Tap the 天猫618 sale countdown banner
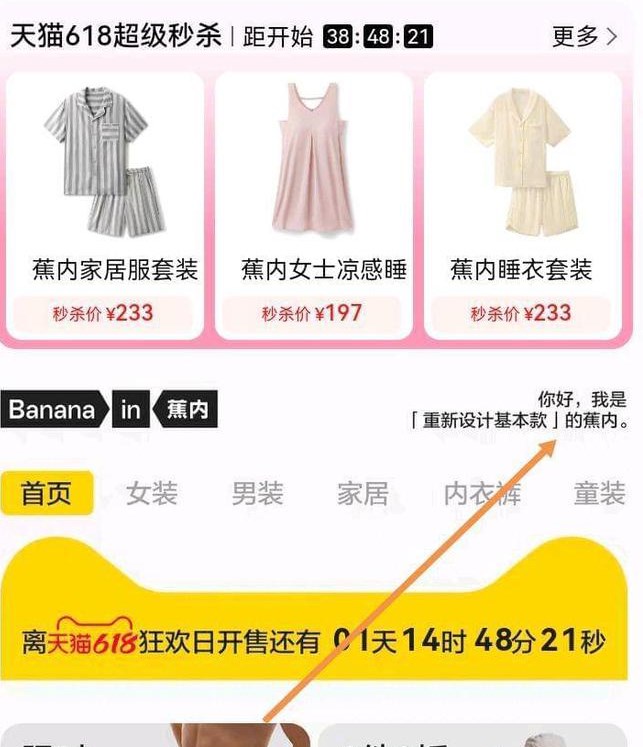Viewport: 643px width, 747px height. [314, 640]
